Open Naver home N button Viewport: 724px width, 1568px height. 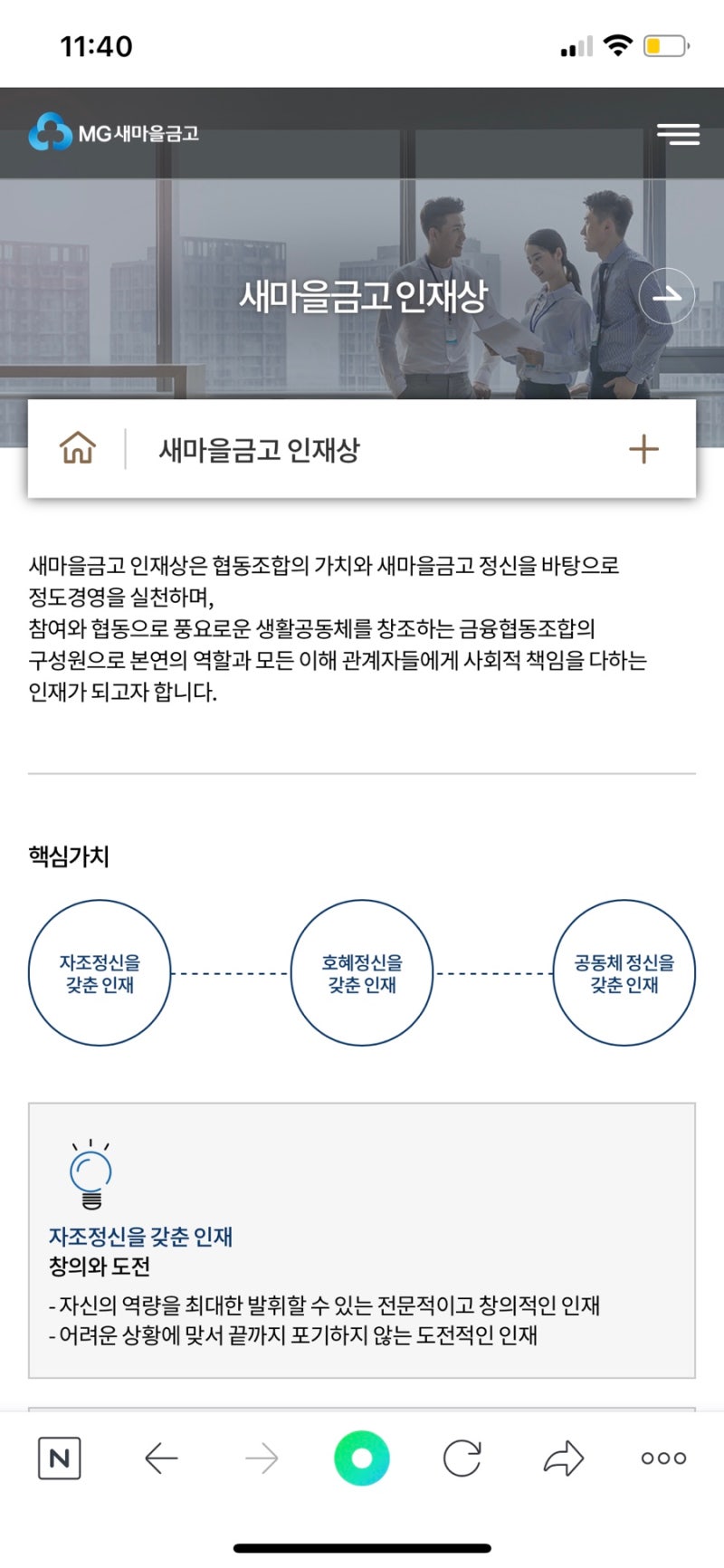pos(59,1458)
